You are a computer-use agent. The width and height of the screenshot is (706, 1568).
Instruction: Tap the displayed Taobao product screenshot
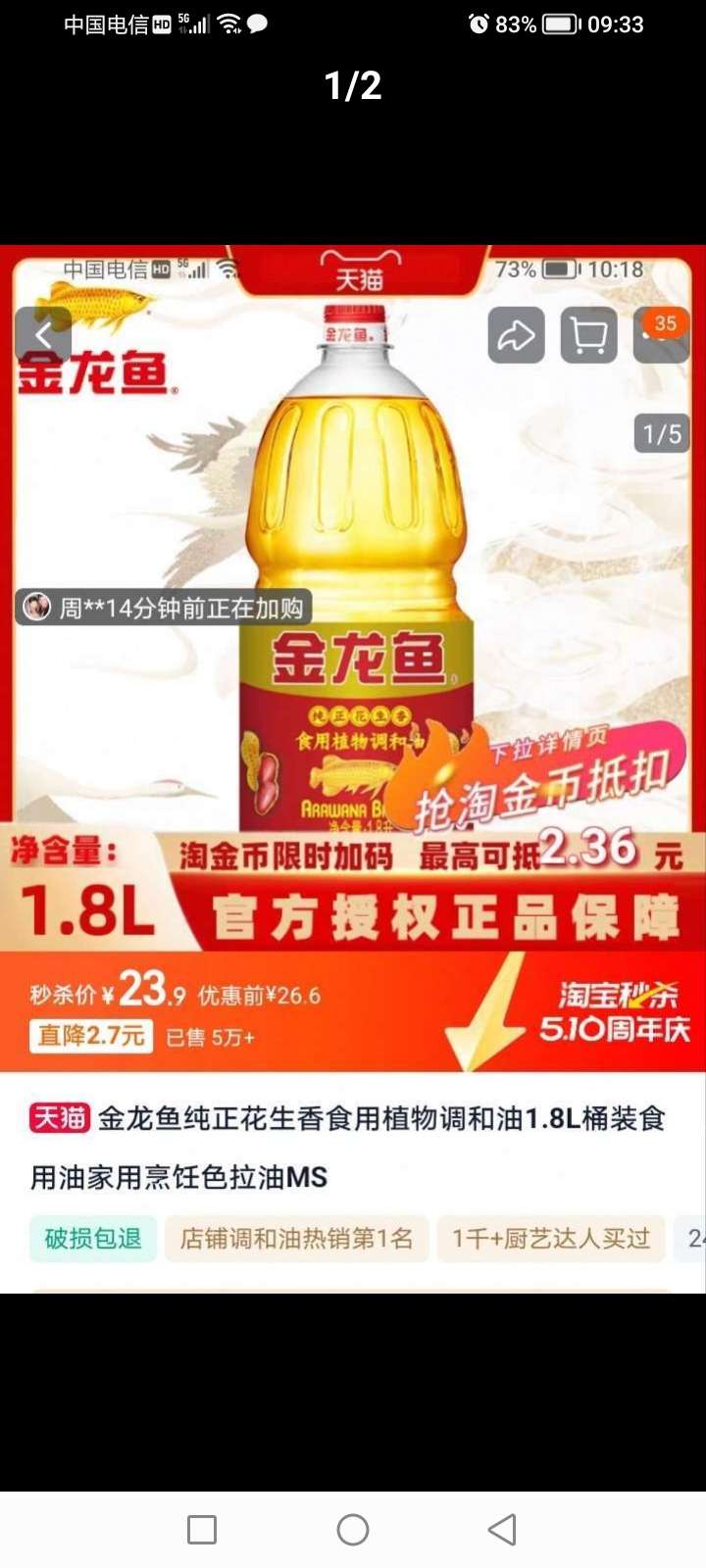[x=353, y=768]
